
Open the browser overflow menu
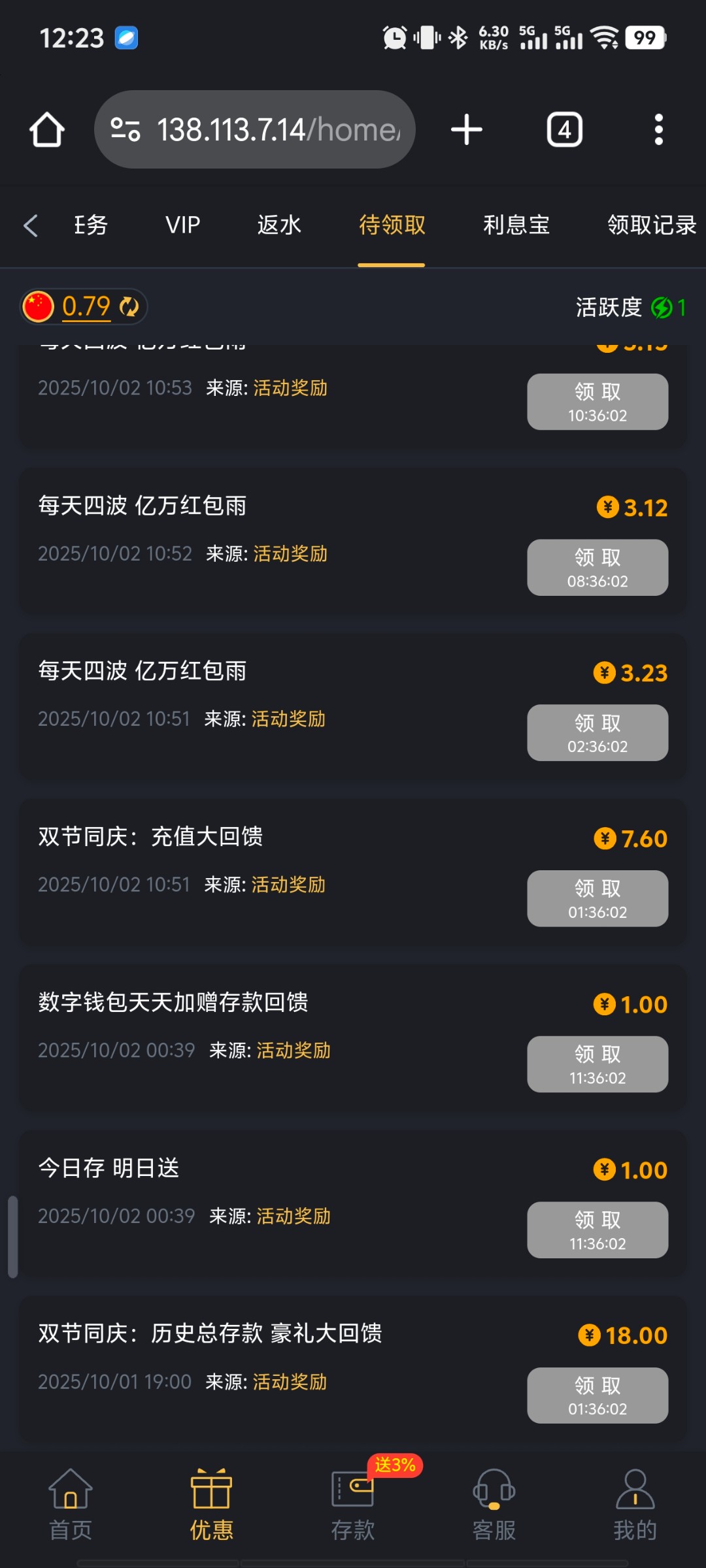(x=658, y=129)
